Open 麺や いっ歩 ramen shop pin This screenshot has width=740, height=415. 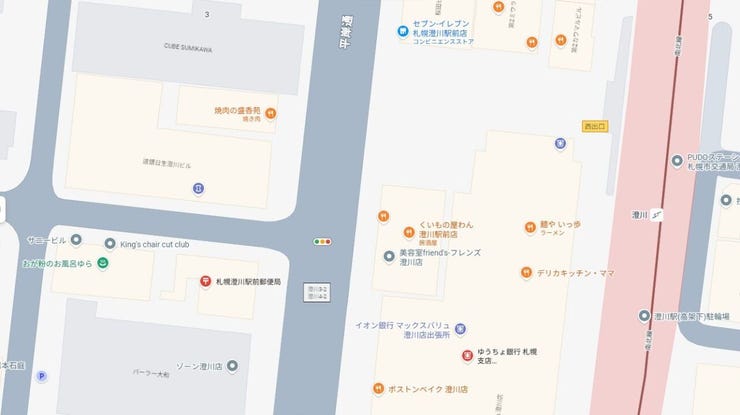click(x=530, y=227)
